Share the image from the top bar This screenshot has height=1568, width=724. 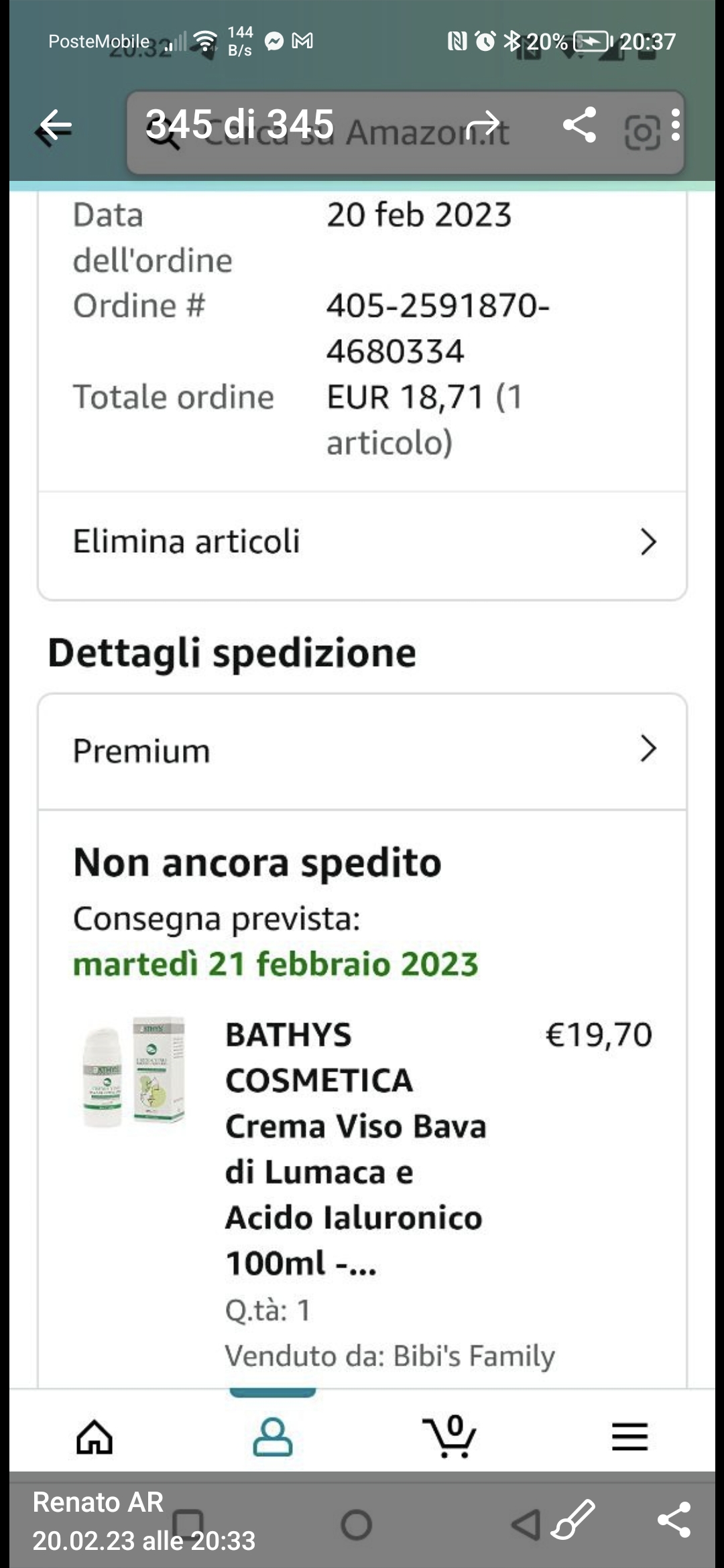tap(579, 125)
